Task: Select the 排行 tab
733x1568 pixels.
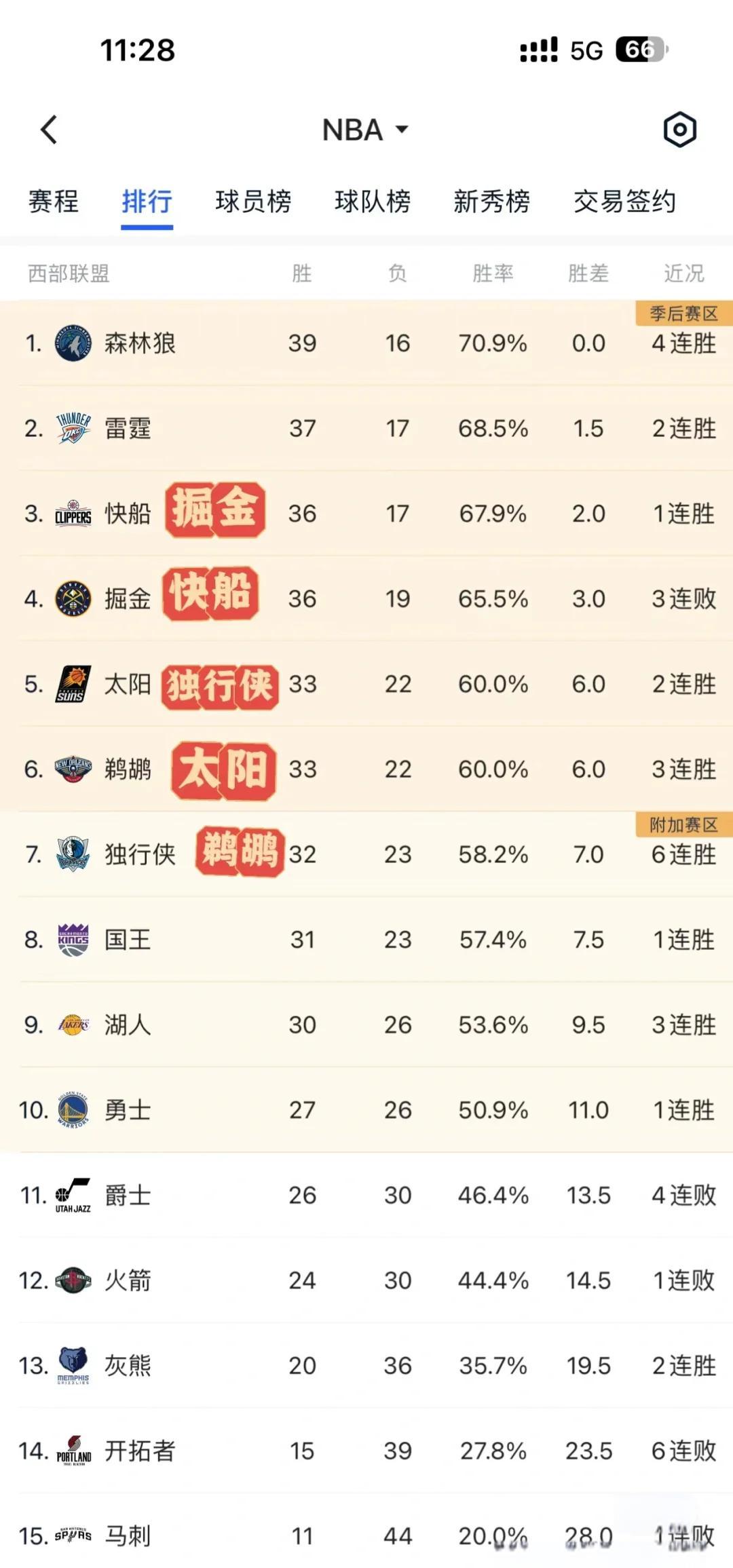Action: 147,202
